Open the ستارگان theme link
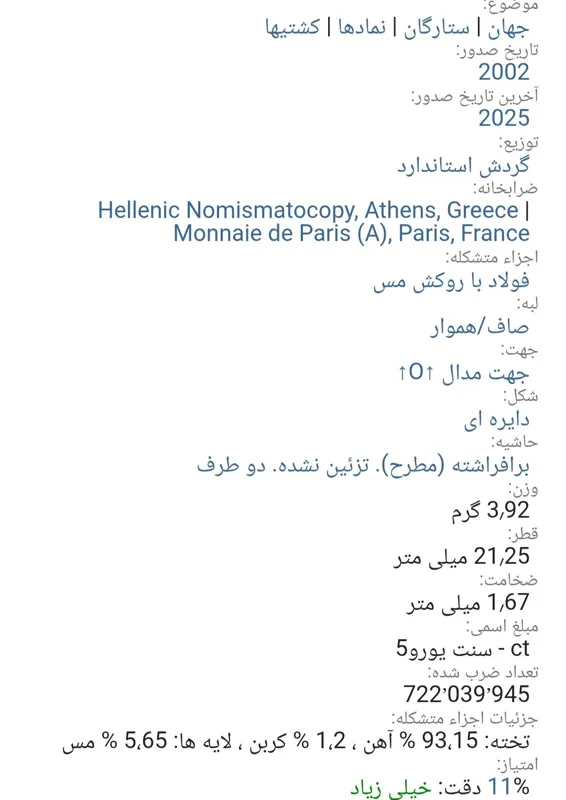Image resolution: width=566 pixels, height=800 pixels. click(436, 28)
